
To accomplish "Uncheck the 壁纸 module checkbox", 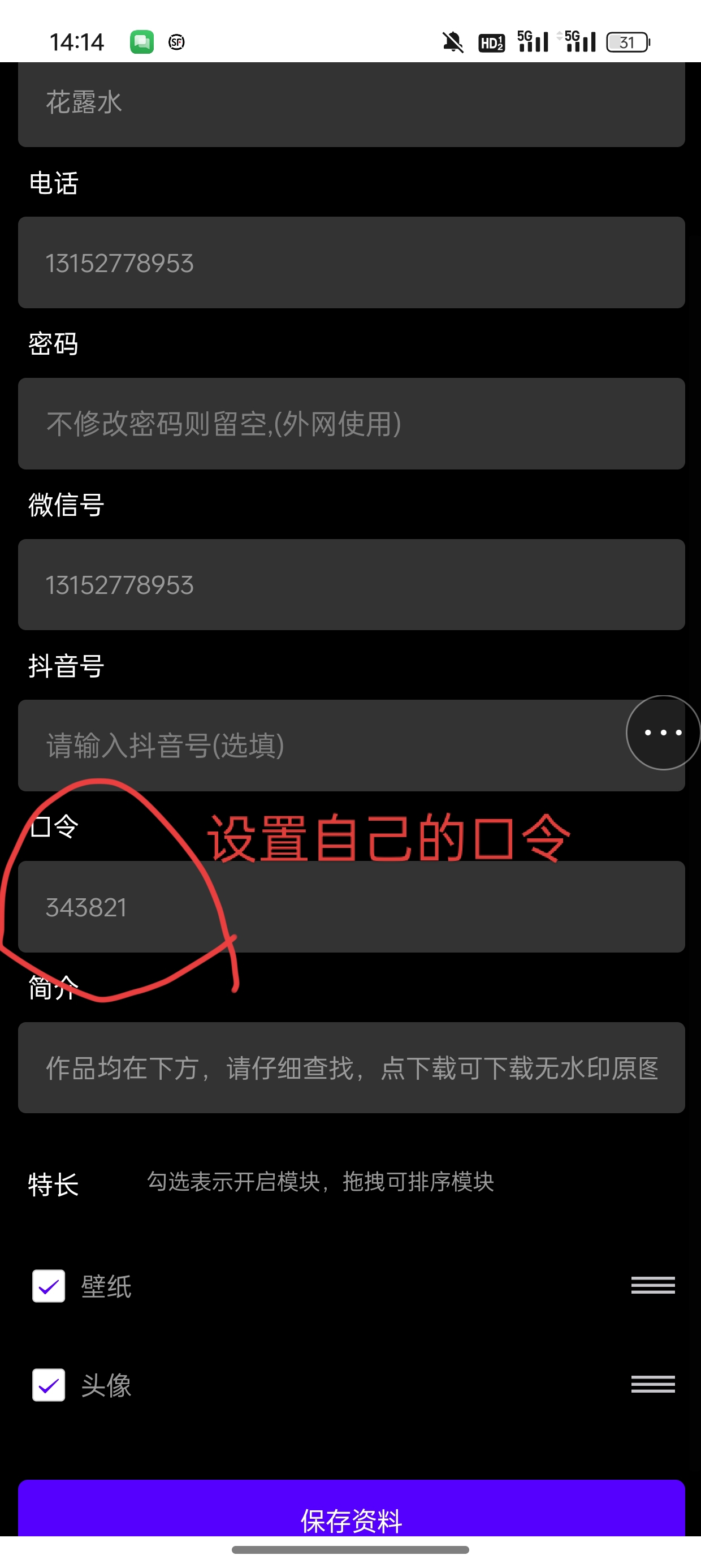I will tap(49, 1286).
